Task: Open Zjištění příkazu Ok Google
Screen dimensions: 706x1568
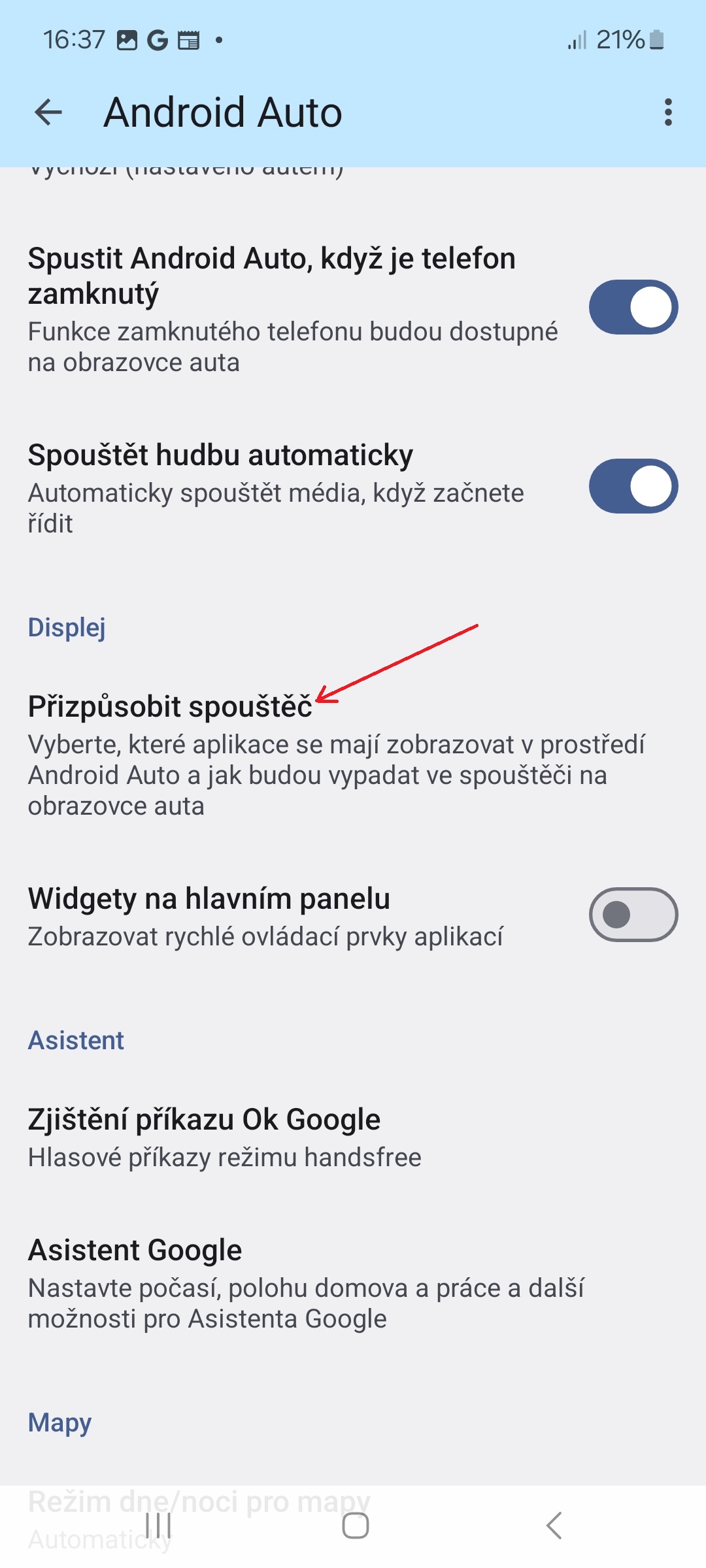Action: [x=353, y=1137]
